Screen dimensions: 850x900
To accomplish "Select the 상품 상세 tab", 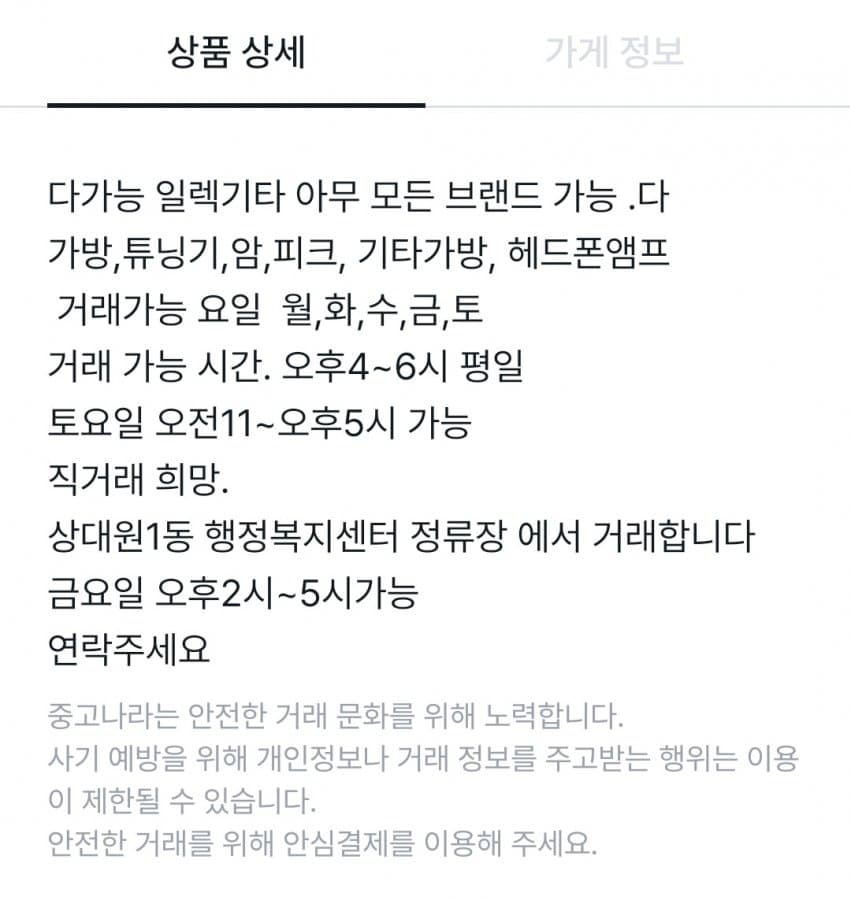I will pyautogui.click(x=236, y=52).
